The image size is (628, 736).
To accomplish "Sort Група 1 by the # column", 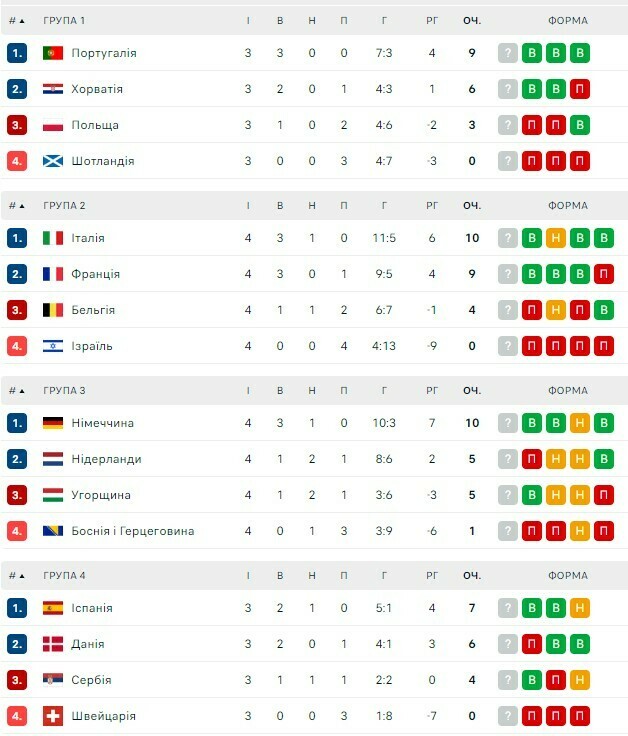I will tap(16, 21).
